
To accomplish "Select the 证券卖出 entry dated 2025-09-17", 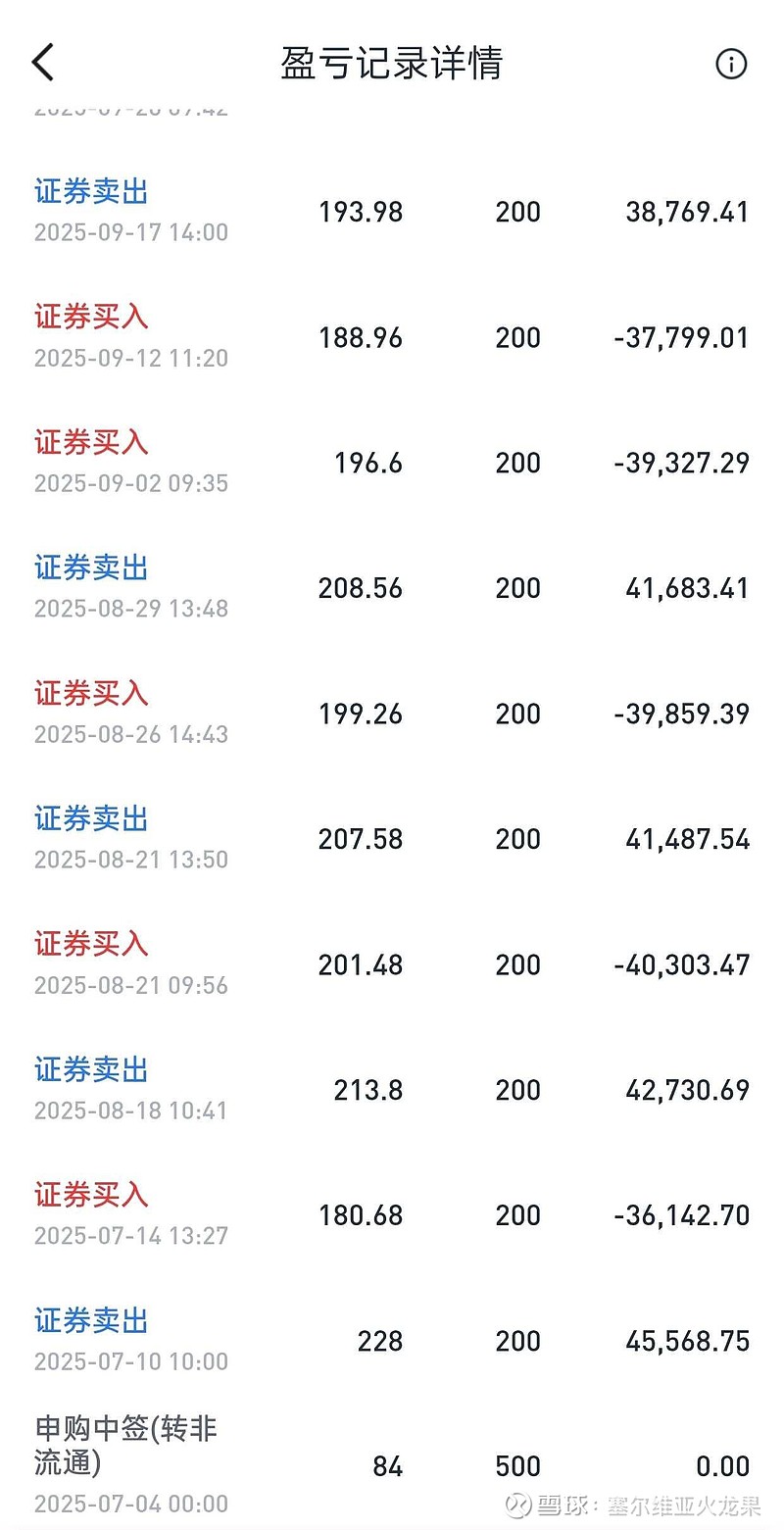I will [89, 192].
